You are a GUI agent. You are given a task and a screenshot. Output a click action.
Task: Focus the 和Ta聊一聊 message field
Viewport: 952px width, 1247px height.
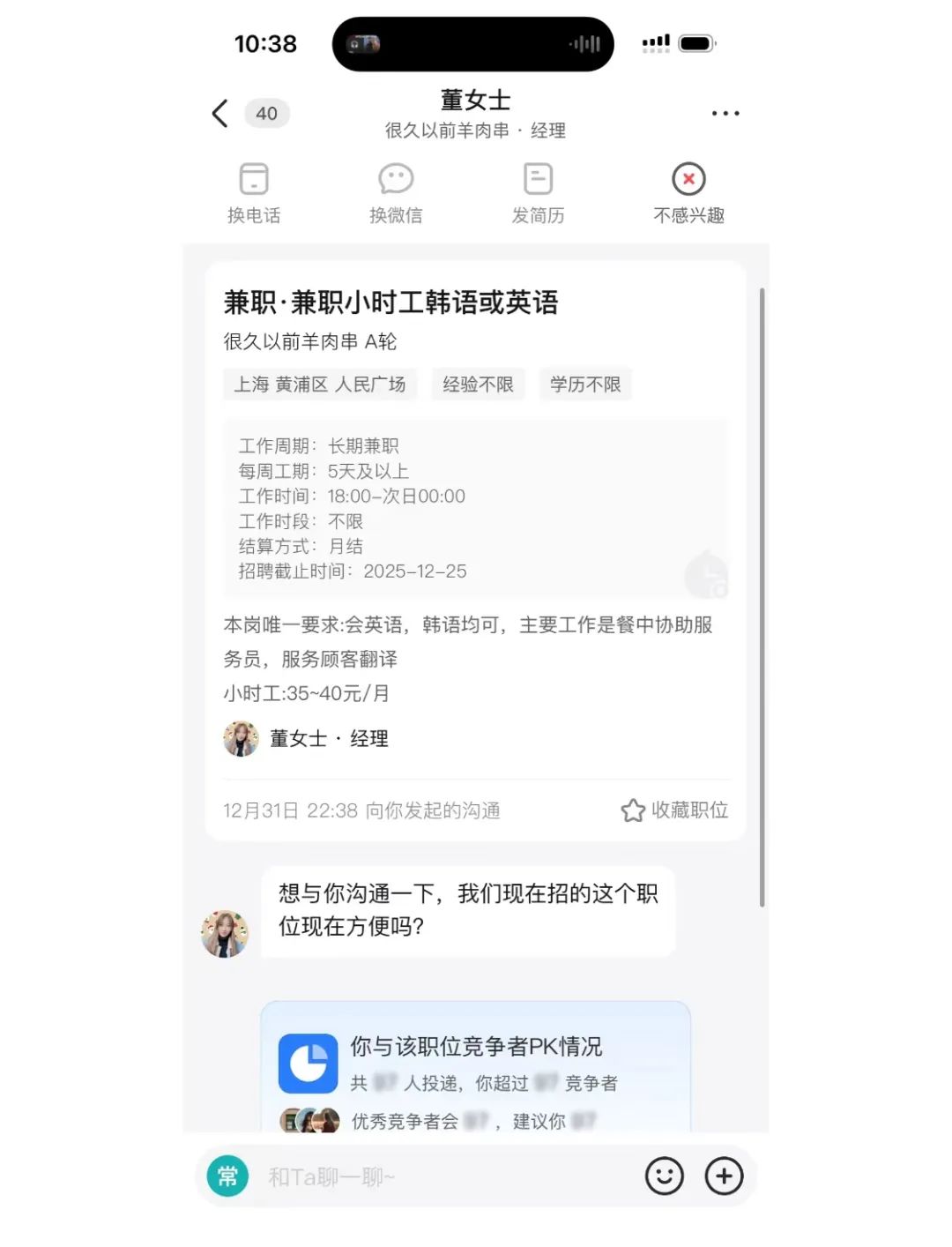pyautogui.click(x=441, y=1176)
